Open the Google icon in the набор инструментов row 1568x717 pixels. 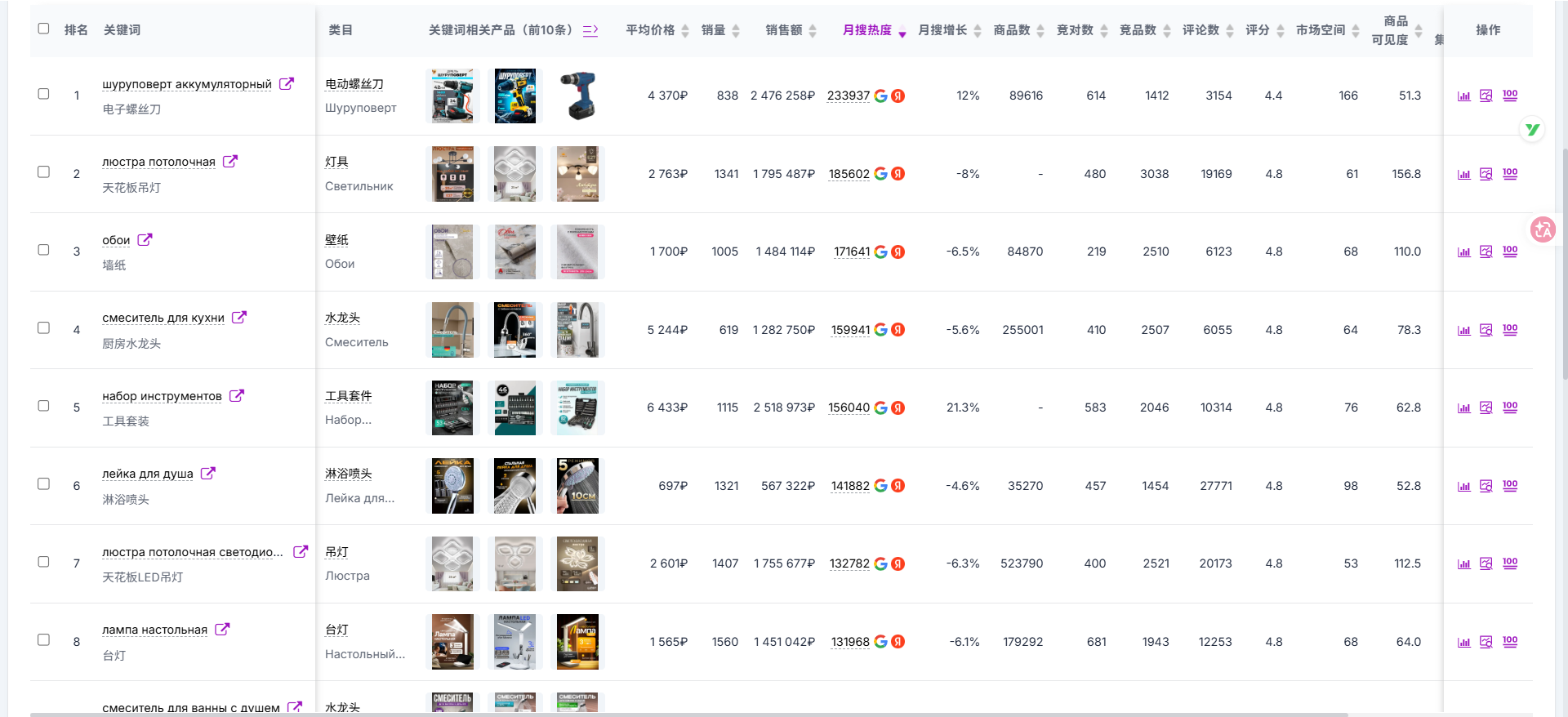tap(880, 407)
